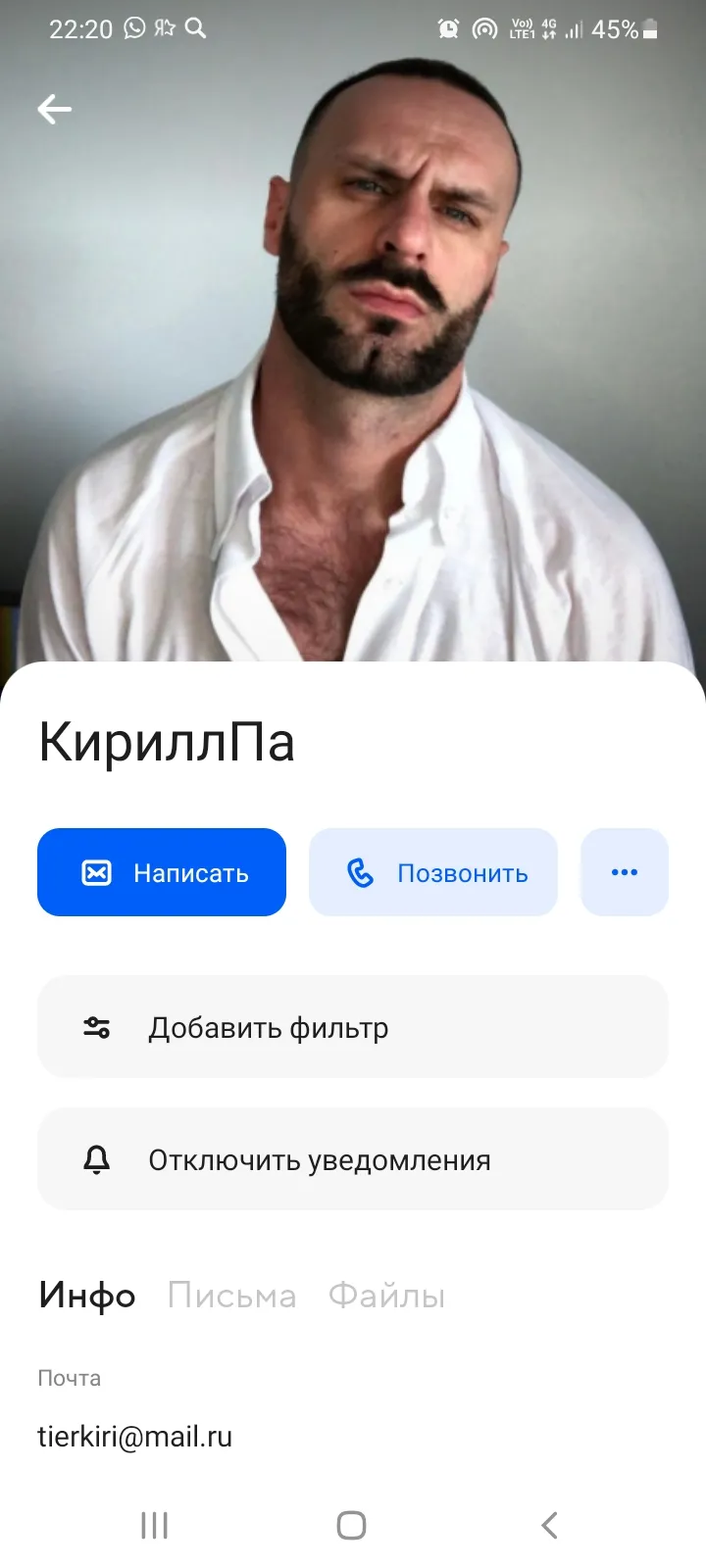Select Отключить уведомления
Screen dimensions: 706x1568
point(353,1159)
